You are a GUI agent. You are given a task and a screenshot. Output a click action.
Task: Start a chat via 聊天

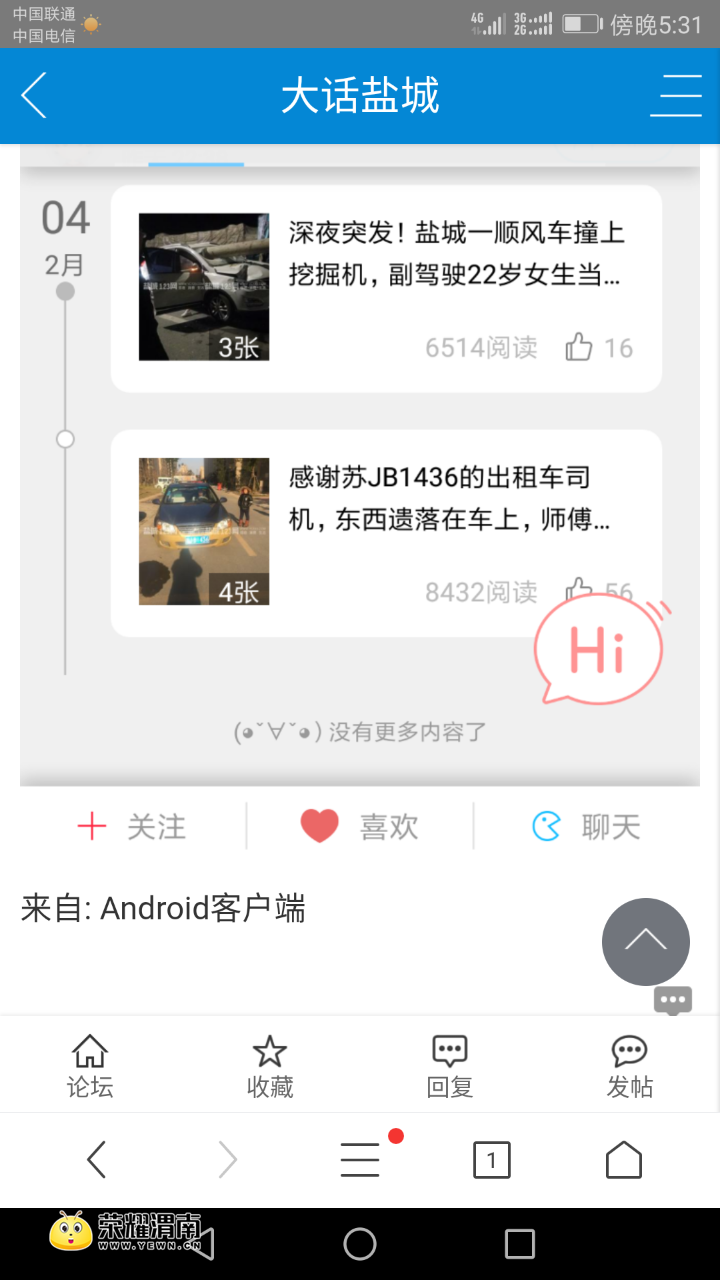click(x=586, y=827)
